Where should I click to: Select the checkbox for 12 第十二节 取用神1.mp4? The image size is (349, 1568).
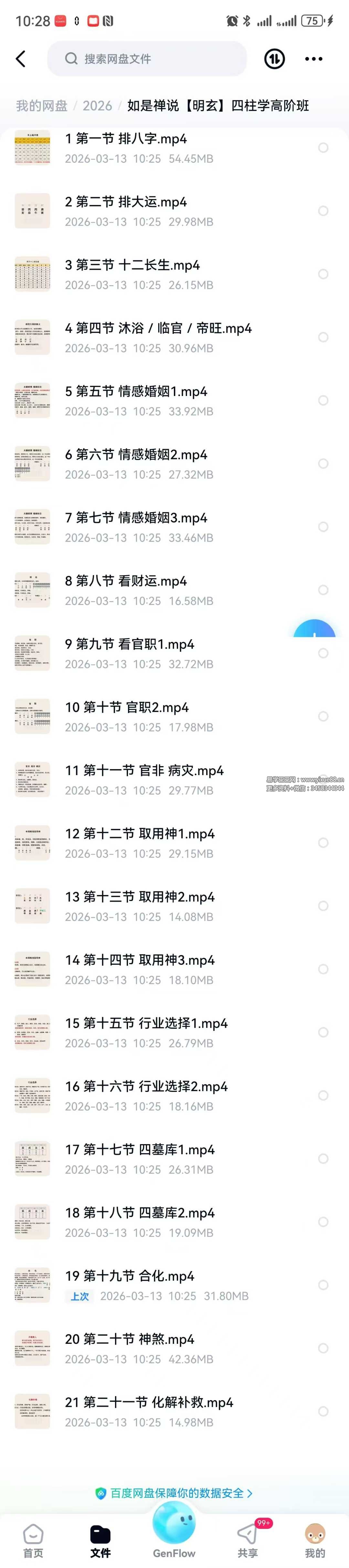(323, 843)
